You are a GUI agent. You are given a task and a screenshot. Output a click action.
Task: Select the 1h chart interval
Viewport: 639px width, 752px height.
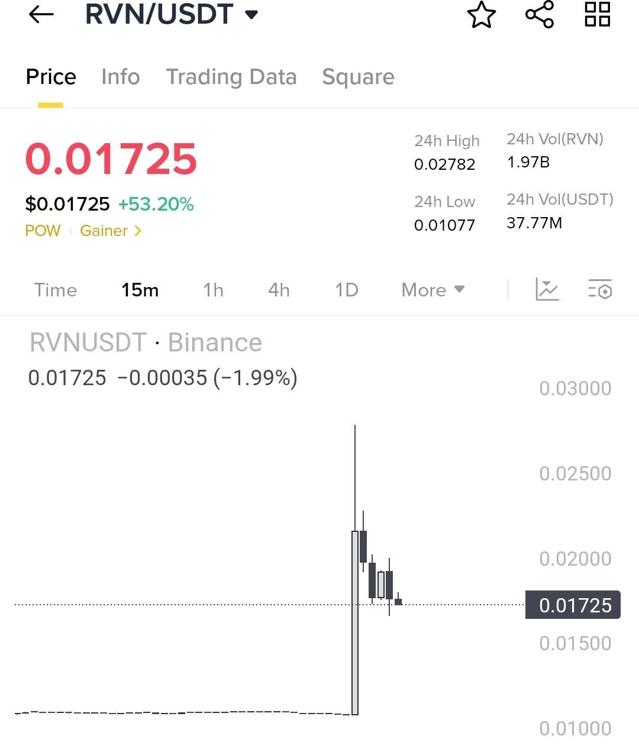[213, 290]
